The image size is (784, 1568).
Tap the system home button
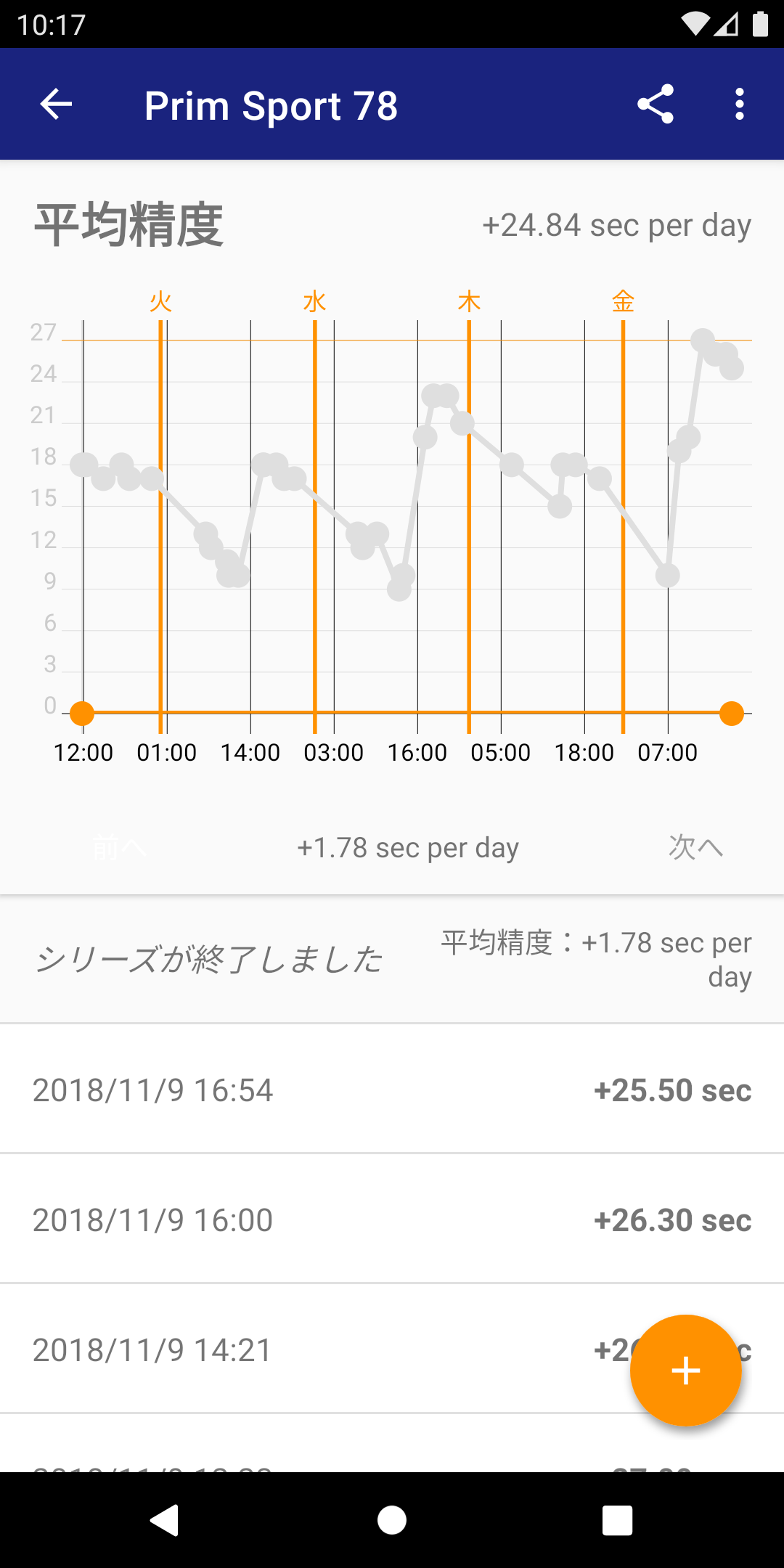pos(392,1520)
